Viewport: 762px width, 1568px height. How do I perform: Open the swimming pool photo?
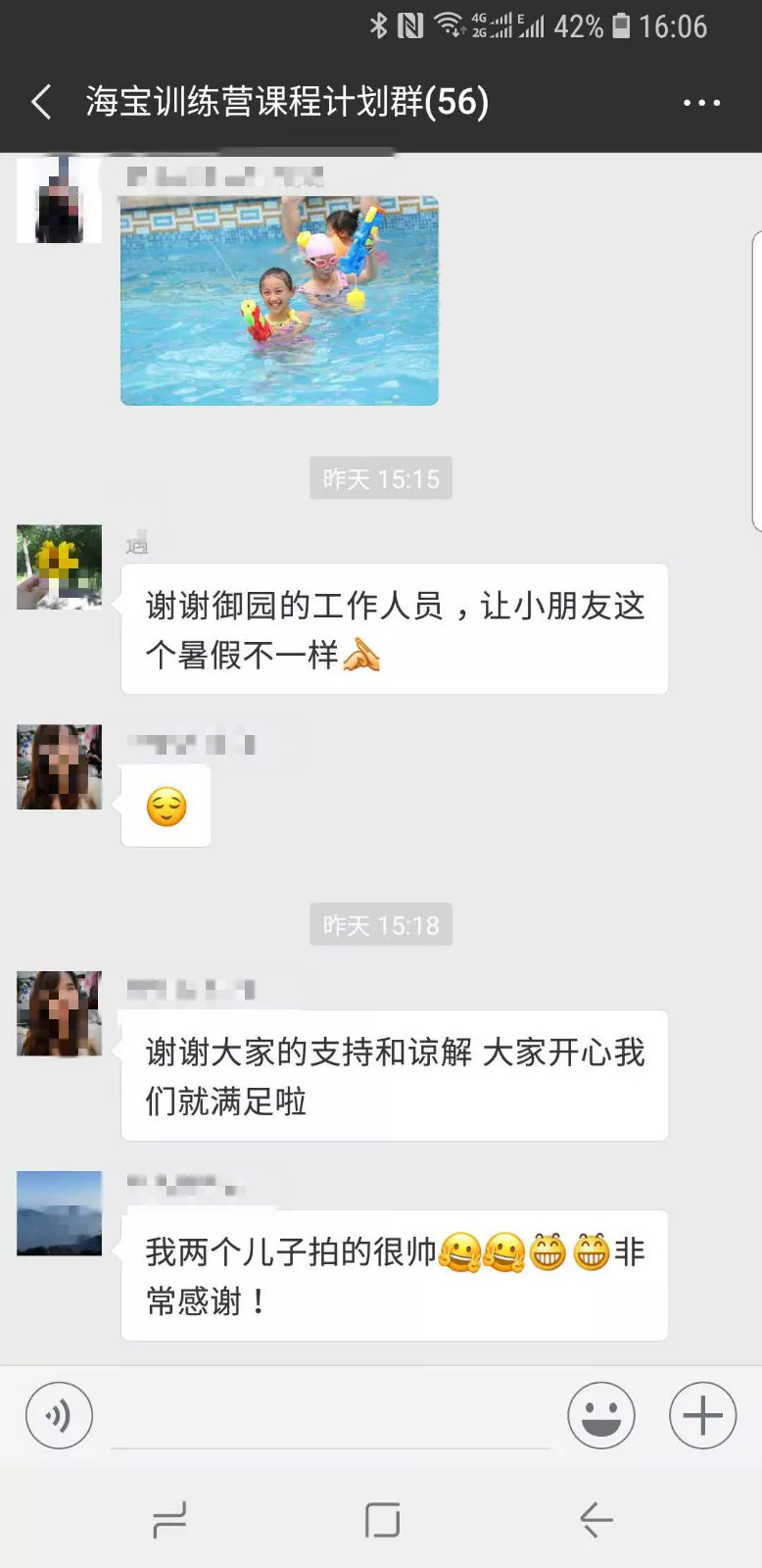click(279, 301)
